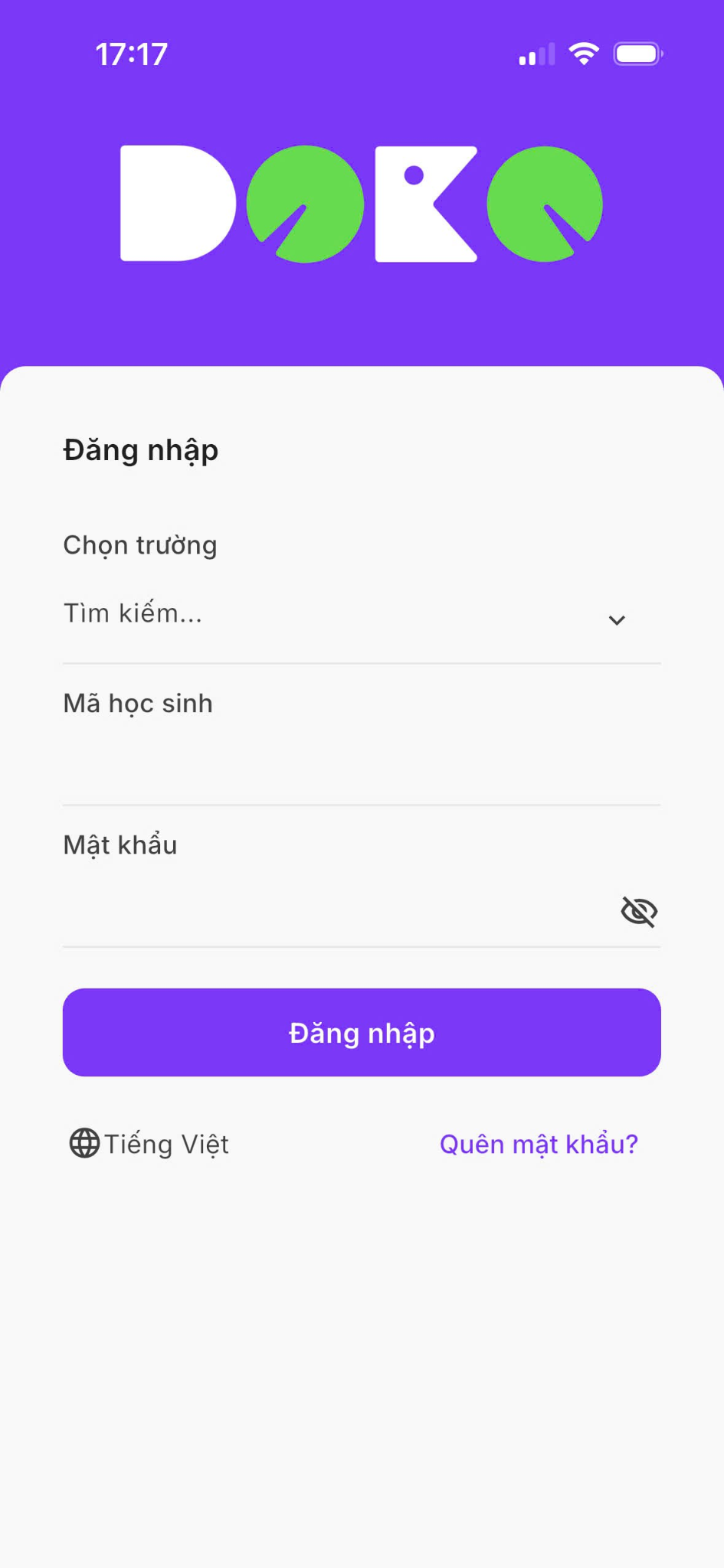Tap the Mật khẩu password field
Image resolution: width=724 pixels, height=1568 pixels.
tap(329, 911)
